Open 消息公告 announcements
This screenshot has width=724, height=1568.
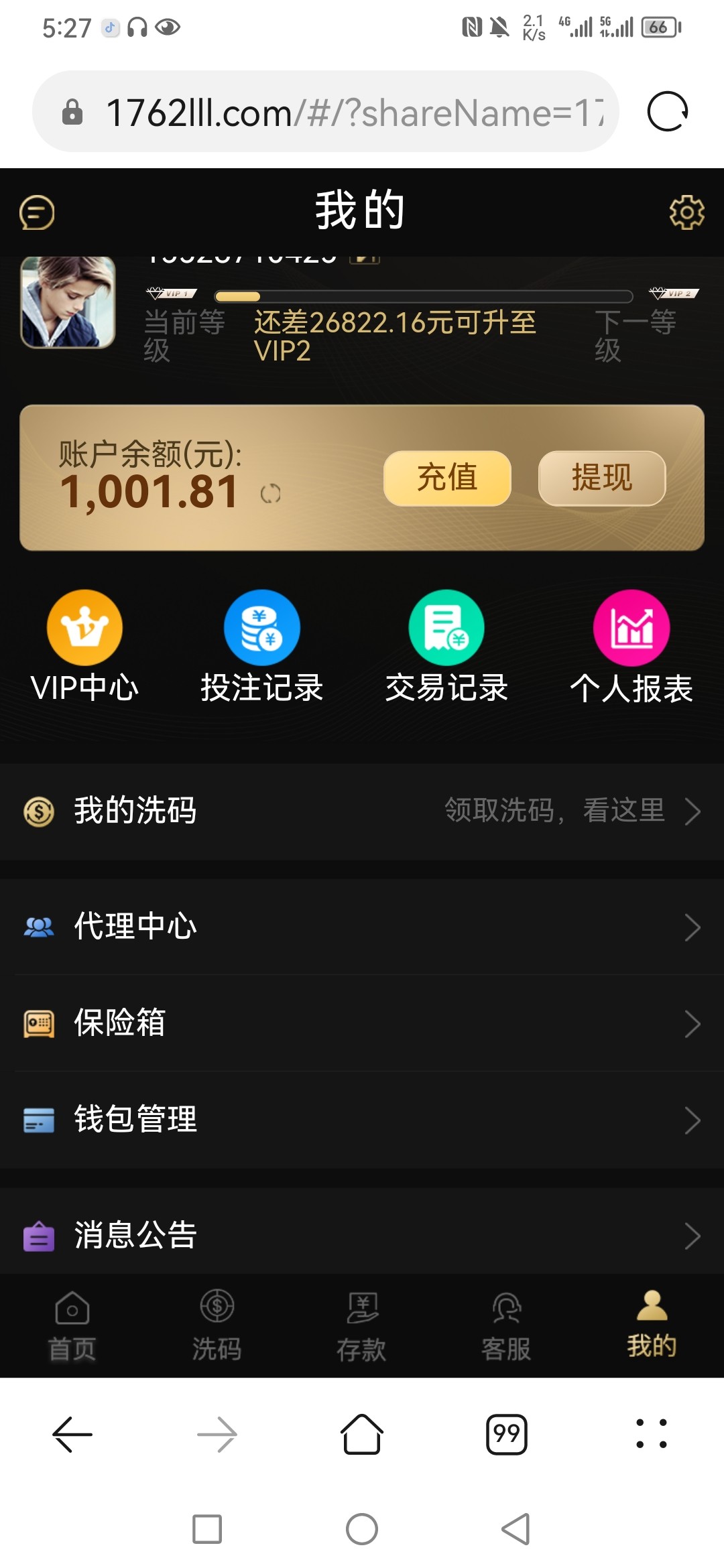[362, 1235]
